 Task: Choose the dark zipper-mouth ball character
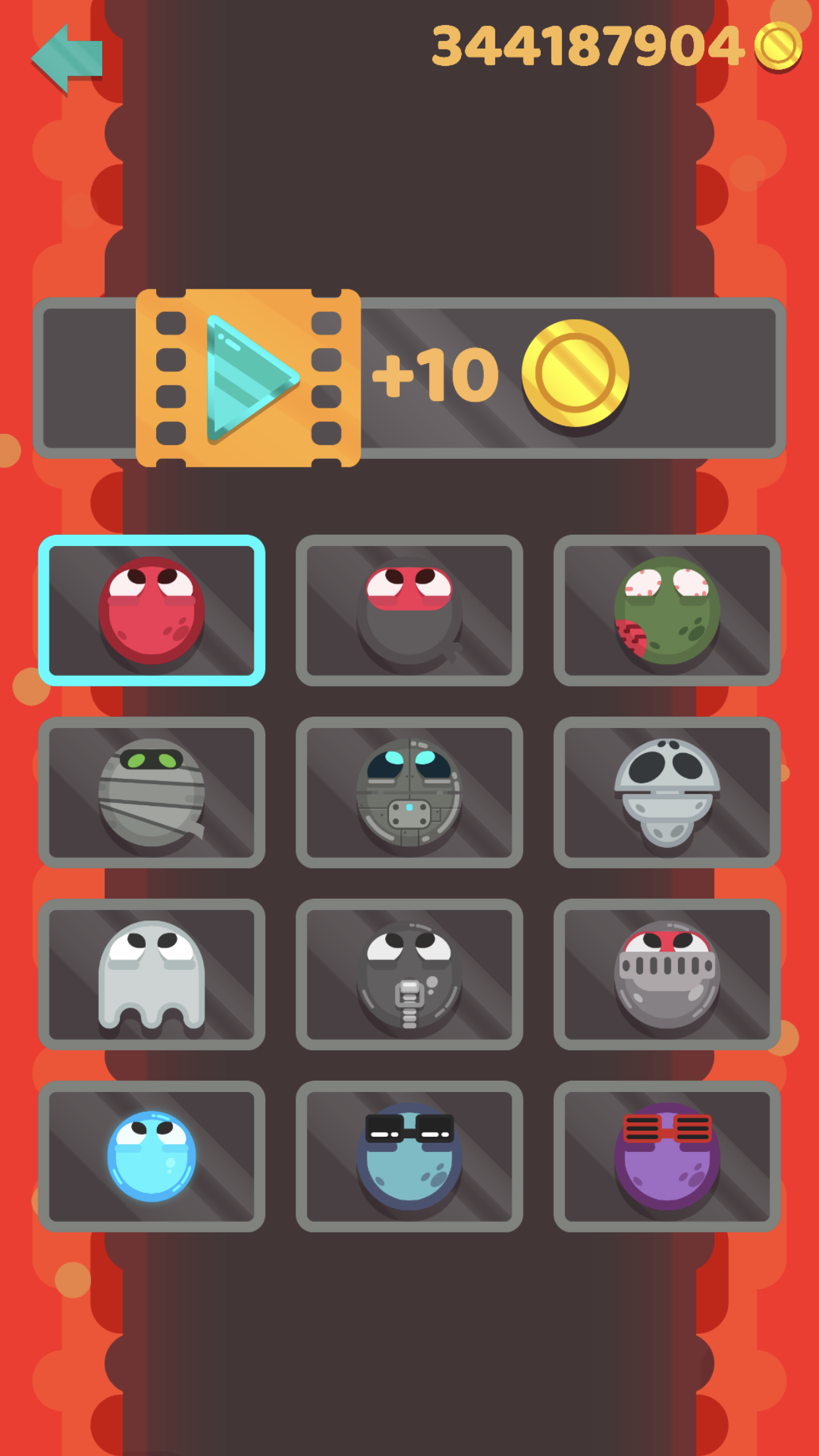409,975
